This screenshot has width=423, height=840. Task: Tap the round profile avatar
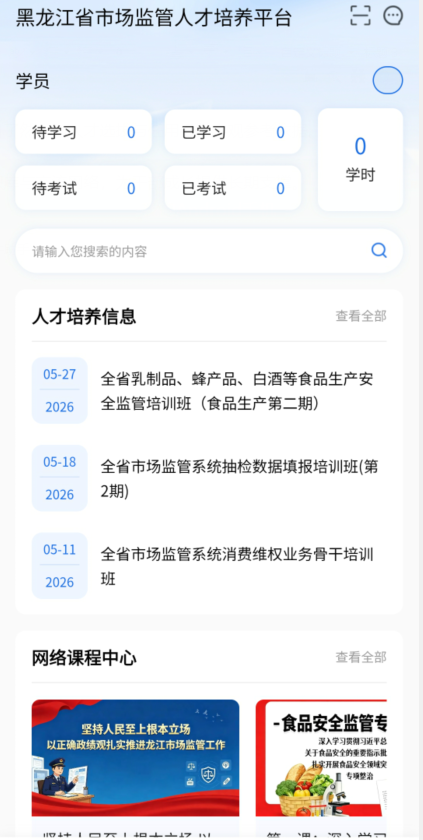[x=388, y=80]
